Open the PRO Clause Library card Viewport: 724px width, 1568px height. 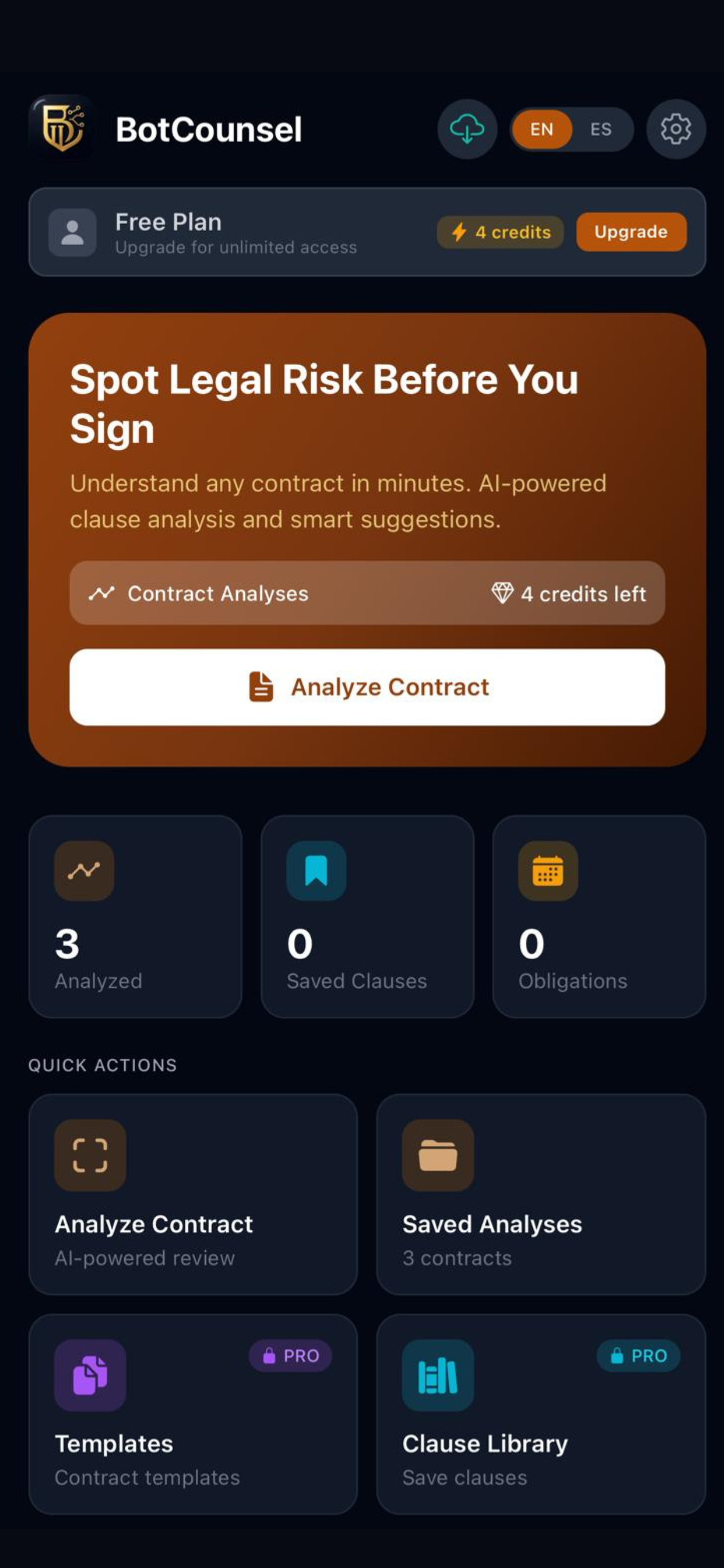[x=541, y=1414]
